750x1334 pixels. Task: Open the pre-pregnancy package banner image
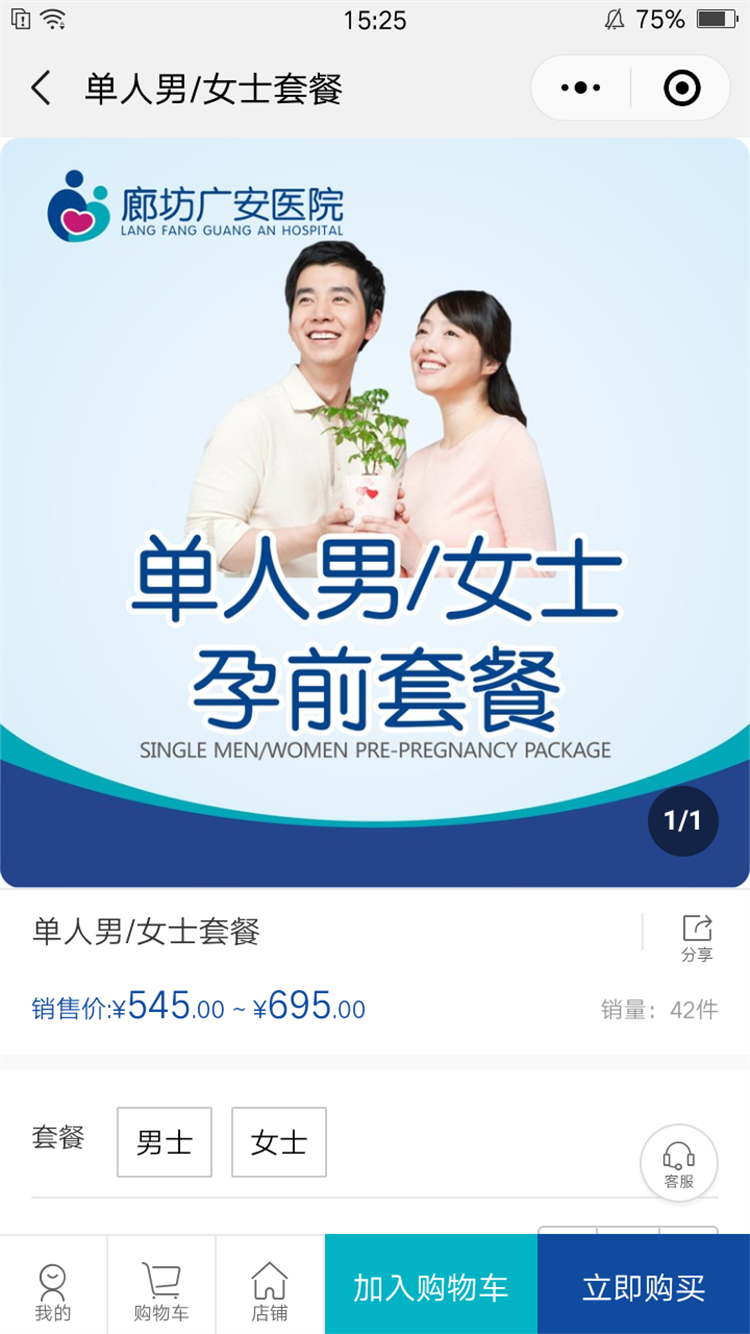click(375, 512)
